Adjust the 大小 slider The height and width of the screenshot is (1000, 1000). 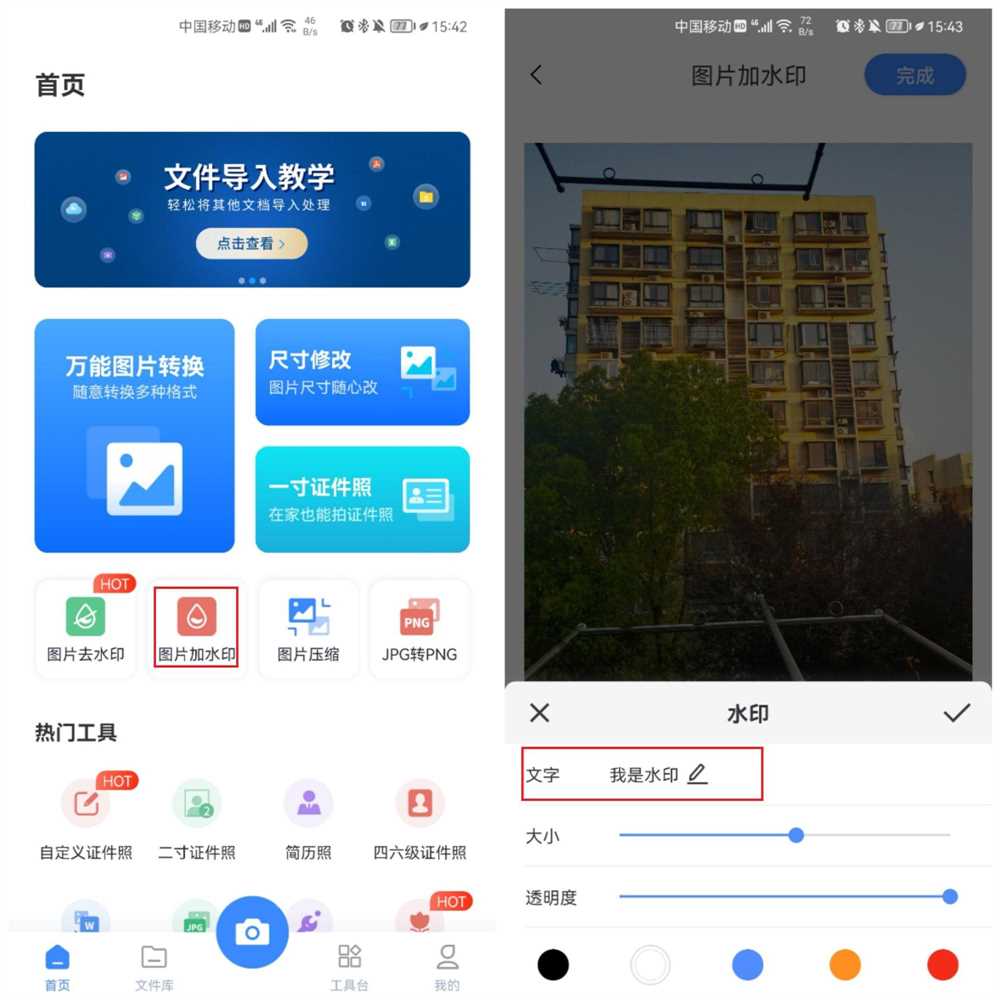click(x=796, y=835)
